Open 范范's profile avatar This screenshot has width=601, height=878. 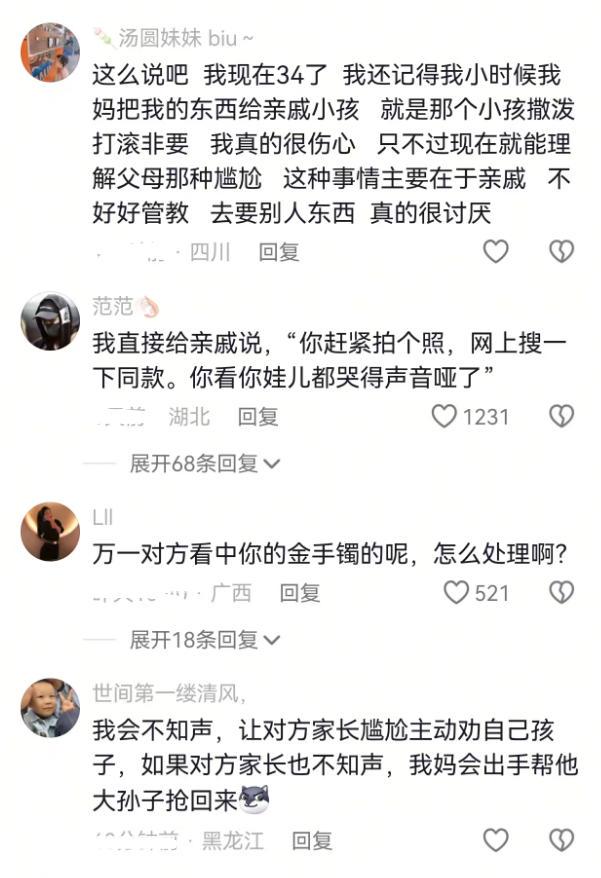[x=50, y=321]
